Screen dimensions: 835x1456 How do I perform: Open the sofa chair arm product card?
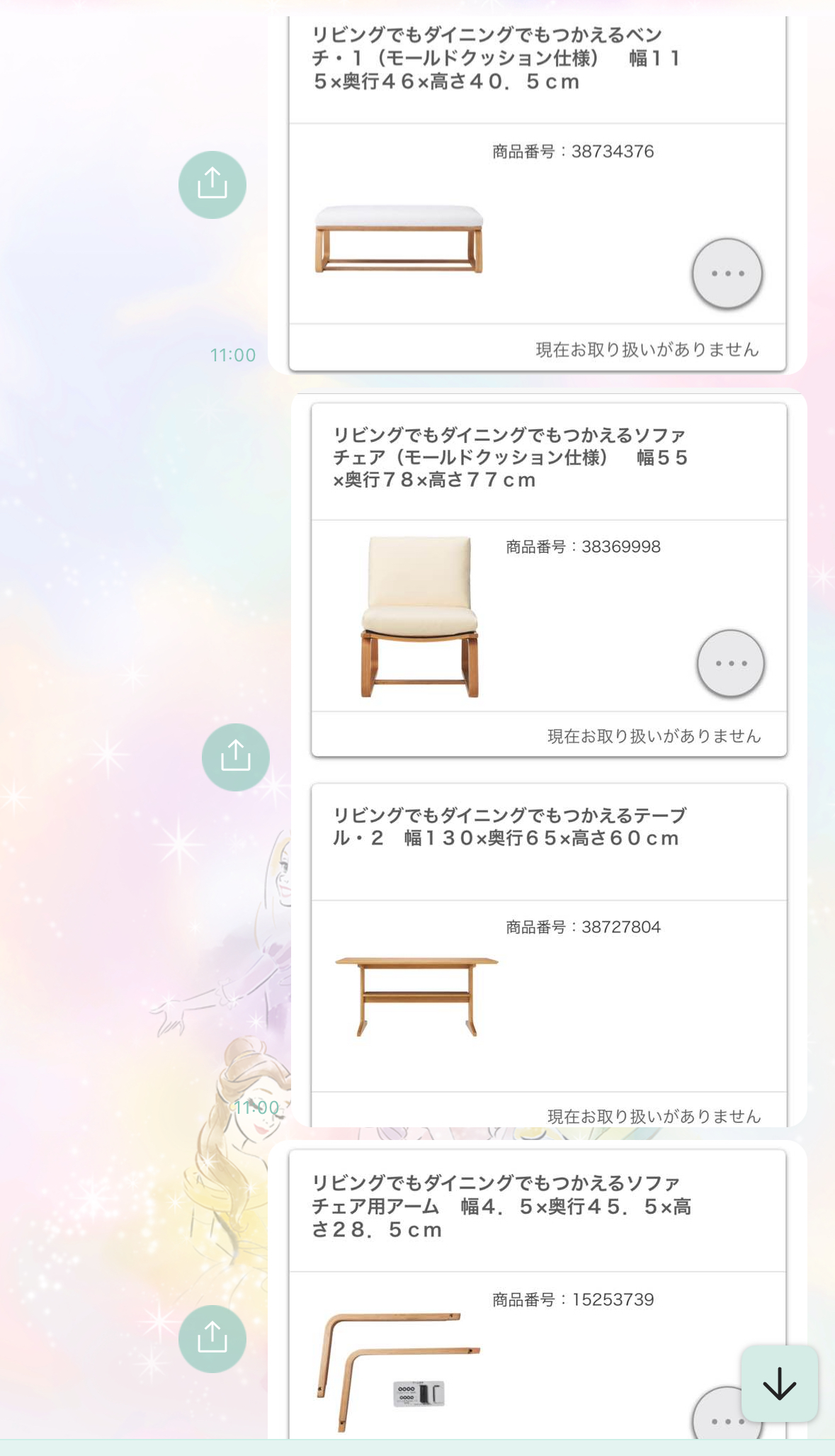click(x=538, y=1294)
